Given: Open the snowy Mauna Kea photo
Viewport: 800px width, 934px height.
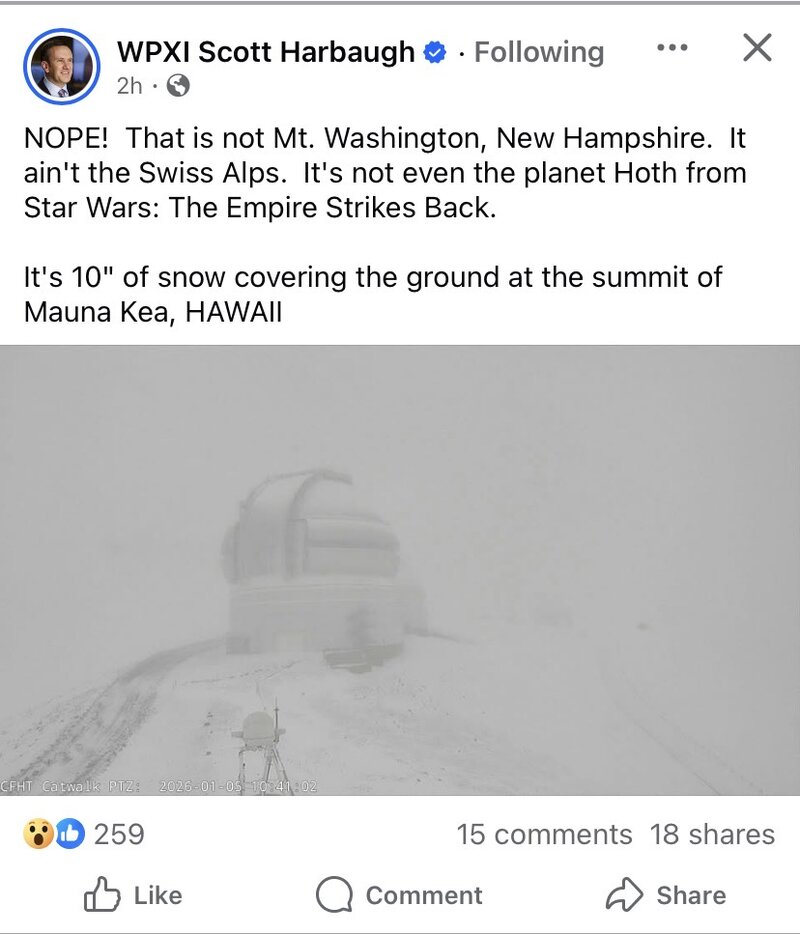Looking at the screenshot, I should [400, 570].
